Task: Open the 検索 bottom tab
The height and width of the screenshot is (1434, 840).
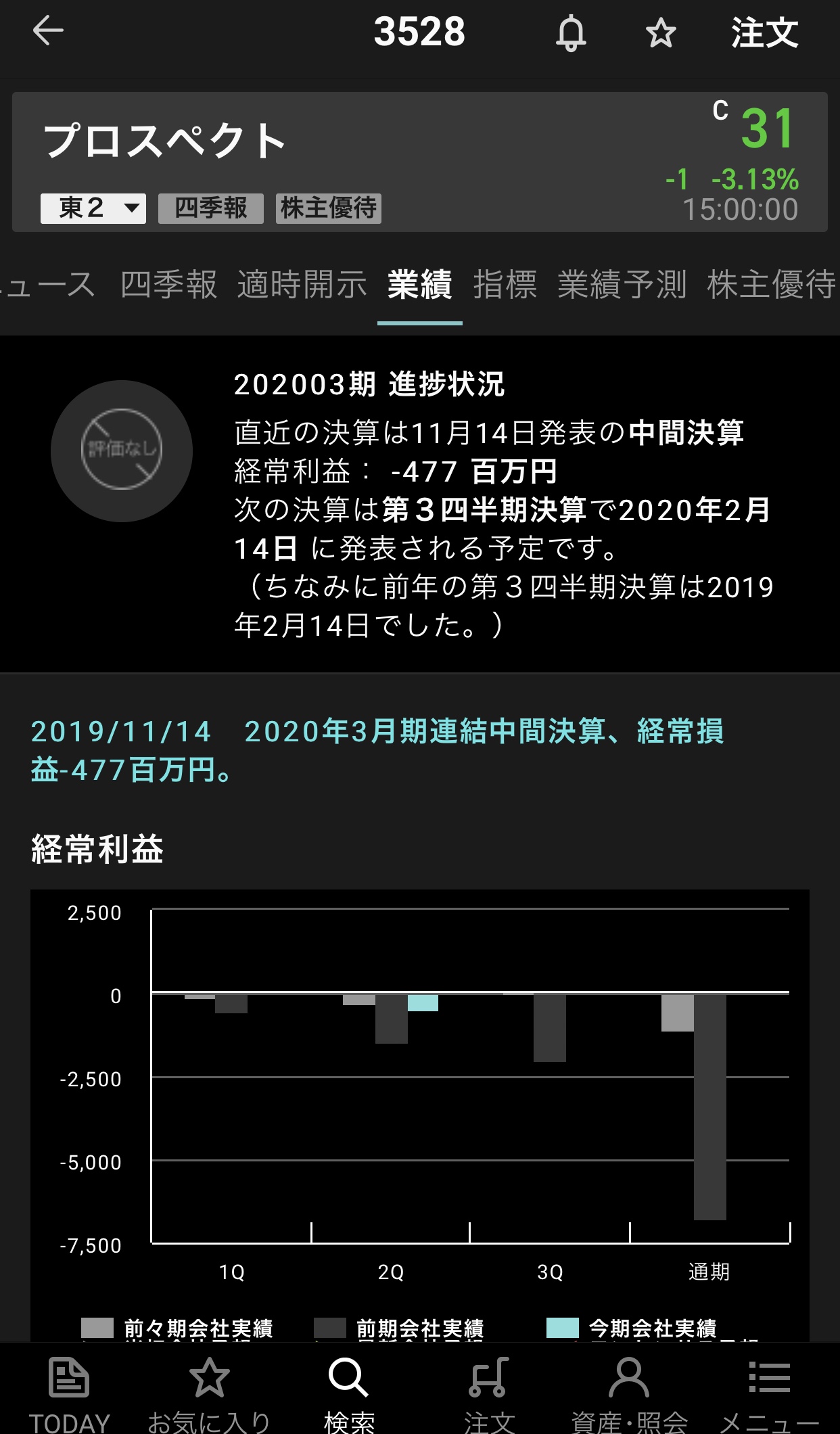Action: pos(349,1393)
